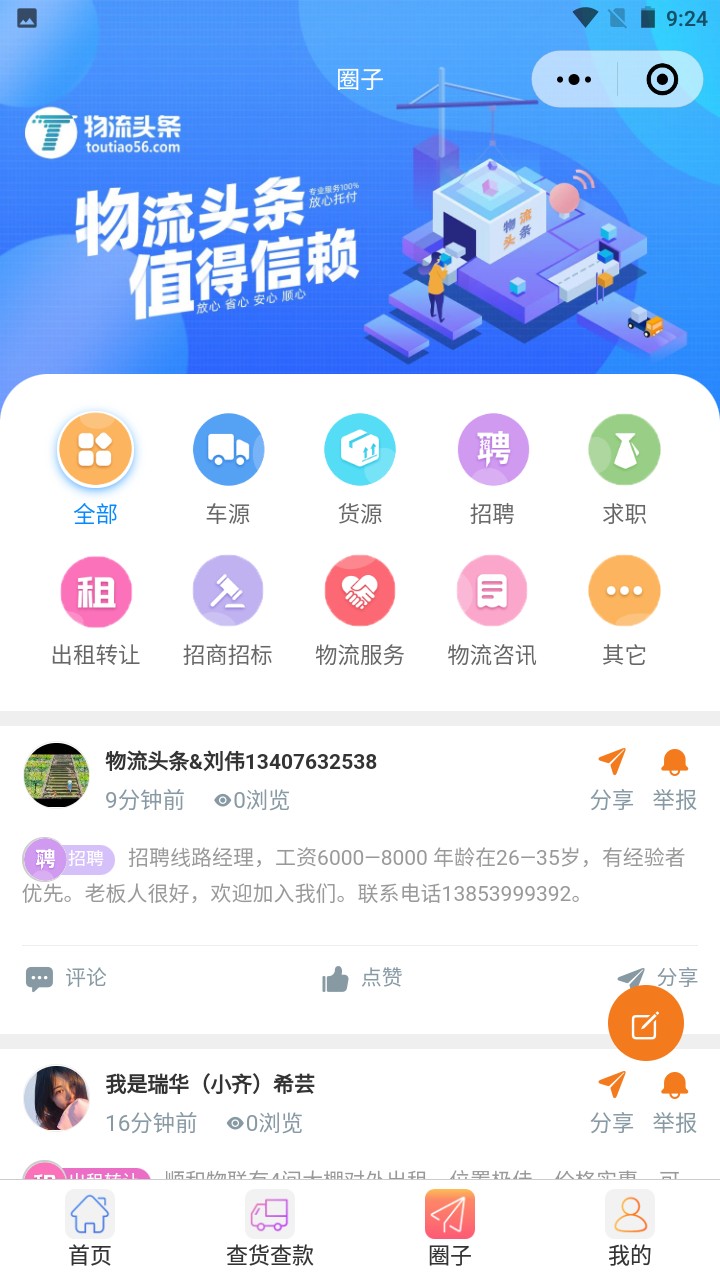Select the 全部 (all) category filter

[96, 449]
